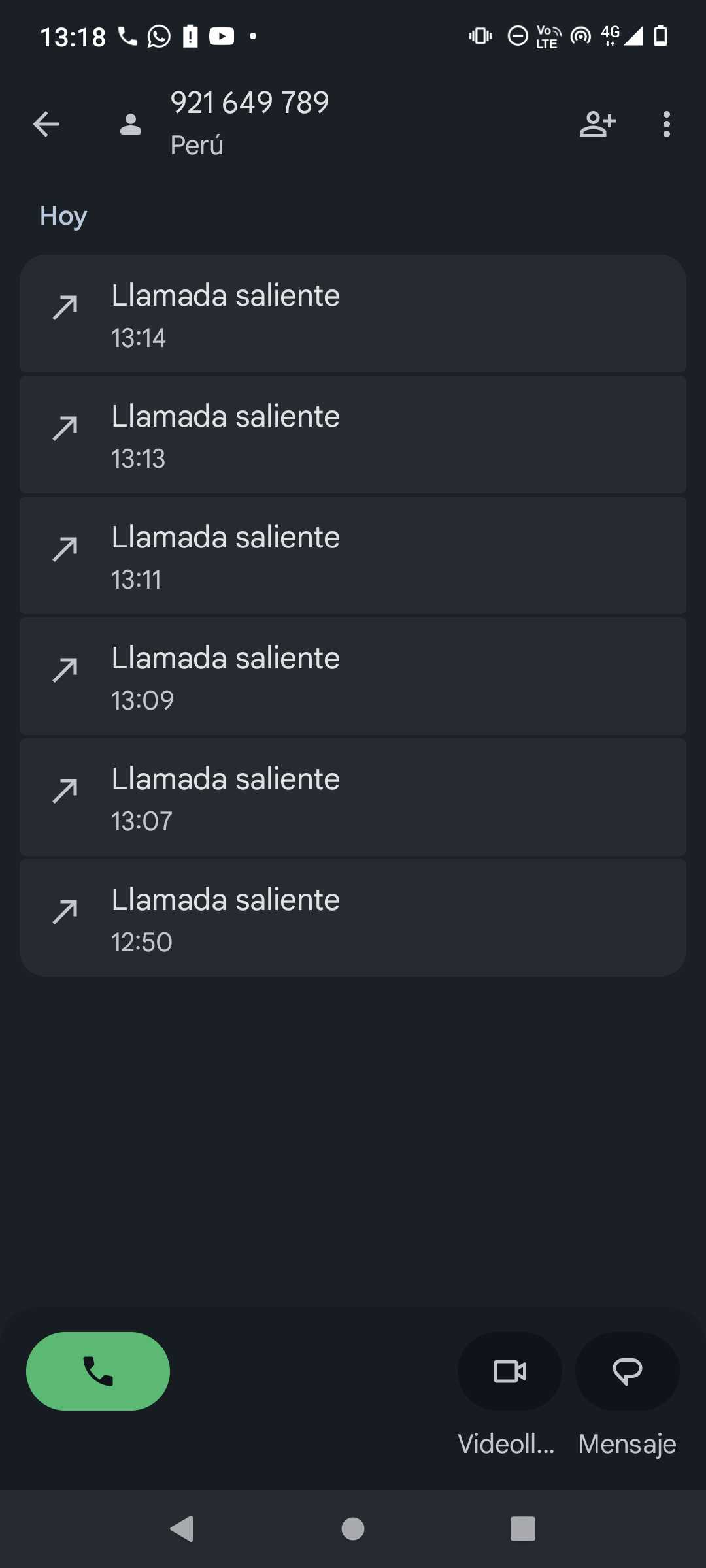Viewport: 706px width, 1568px height.
Task: Open the outgoing call at 13:14
Action: (353, 314)
